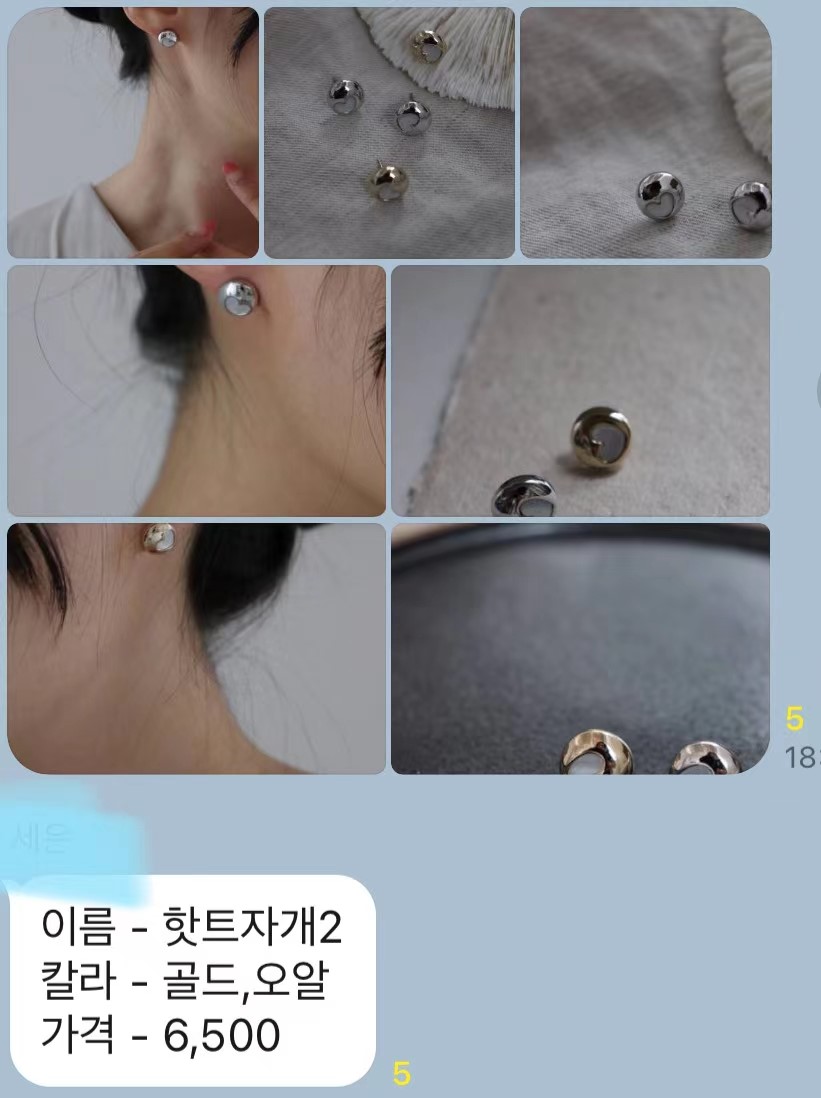This screenshot has height=1098, width=821.
Task: Open the photo of the woman with red nails
Action: (133, 133)
